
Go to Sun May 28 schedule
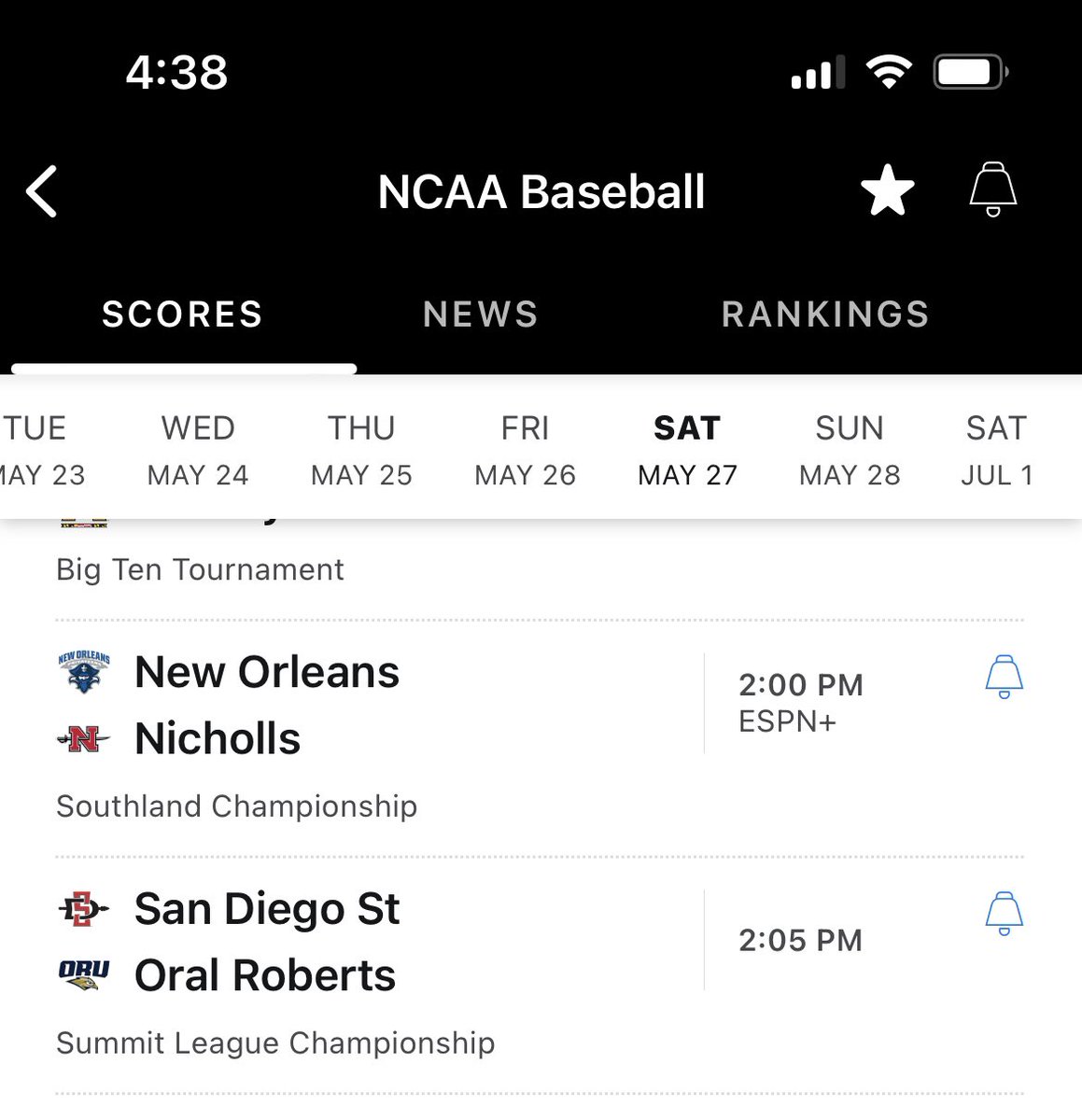tap(850, 451)
